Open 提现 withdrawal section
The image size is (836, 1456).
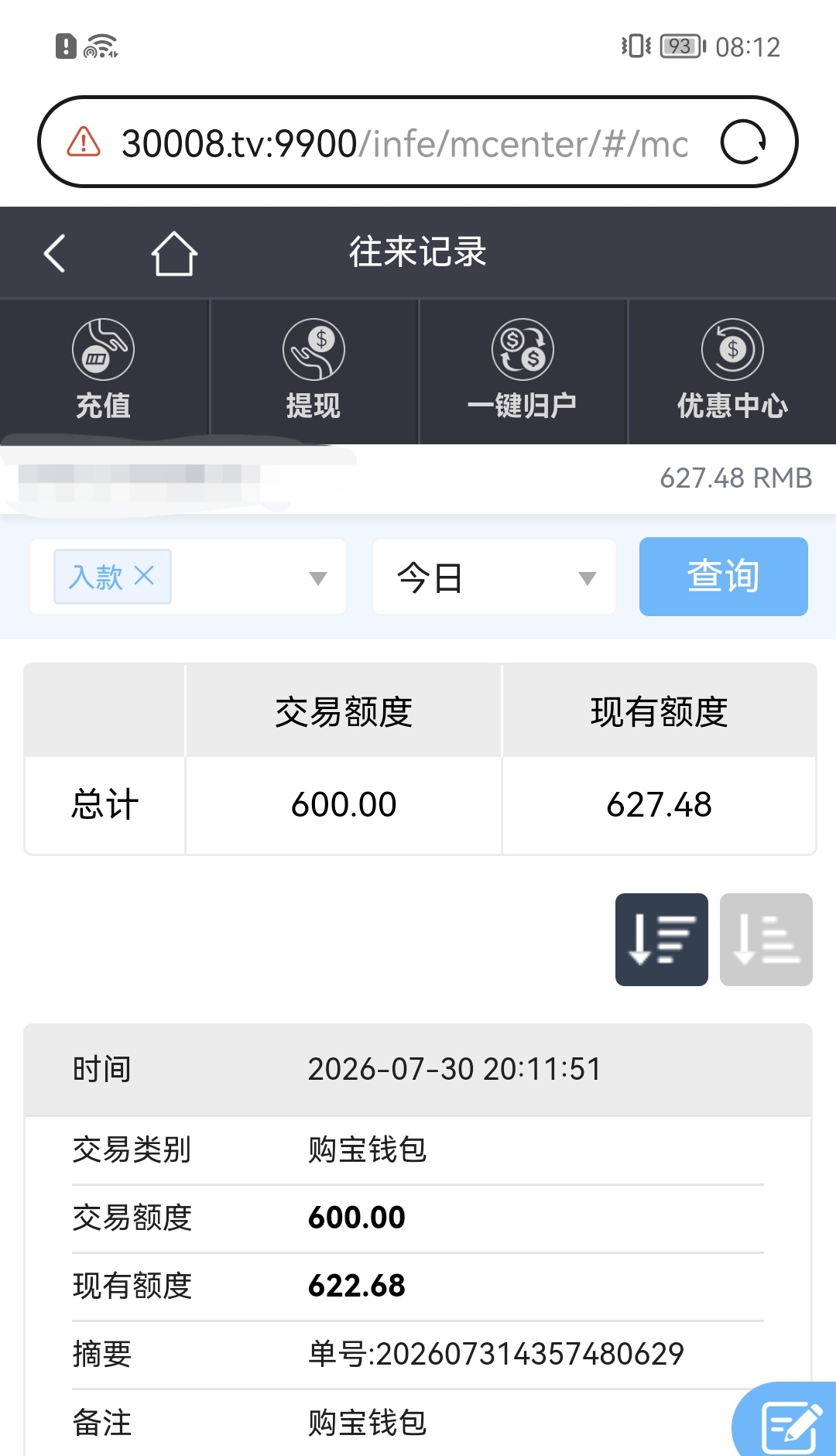point(313,371)
